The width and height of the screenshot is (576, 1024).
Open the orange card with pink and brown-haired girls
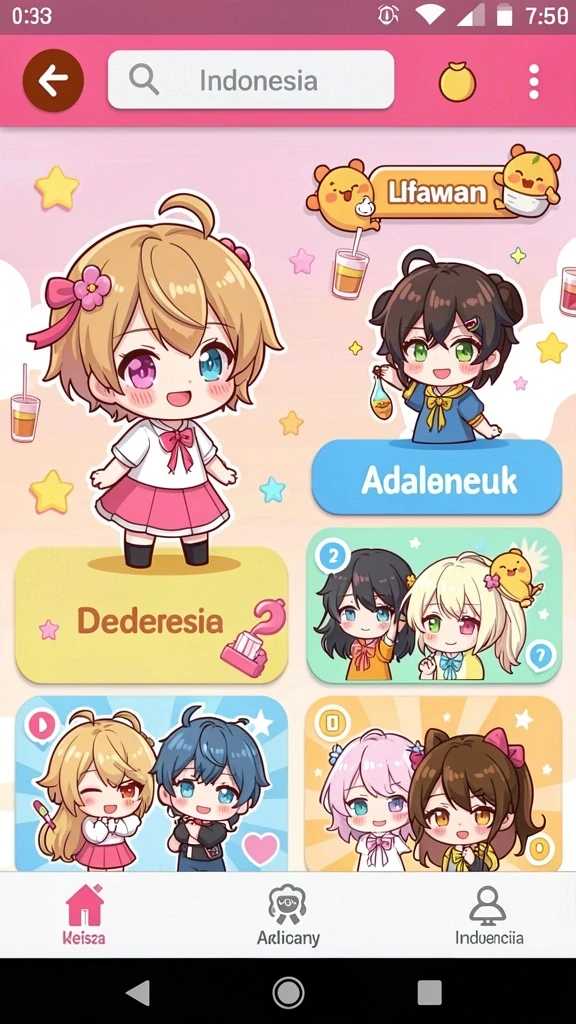click(434, 784)
